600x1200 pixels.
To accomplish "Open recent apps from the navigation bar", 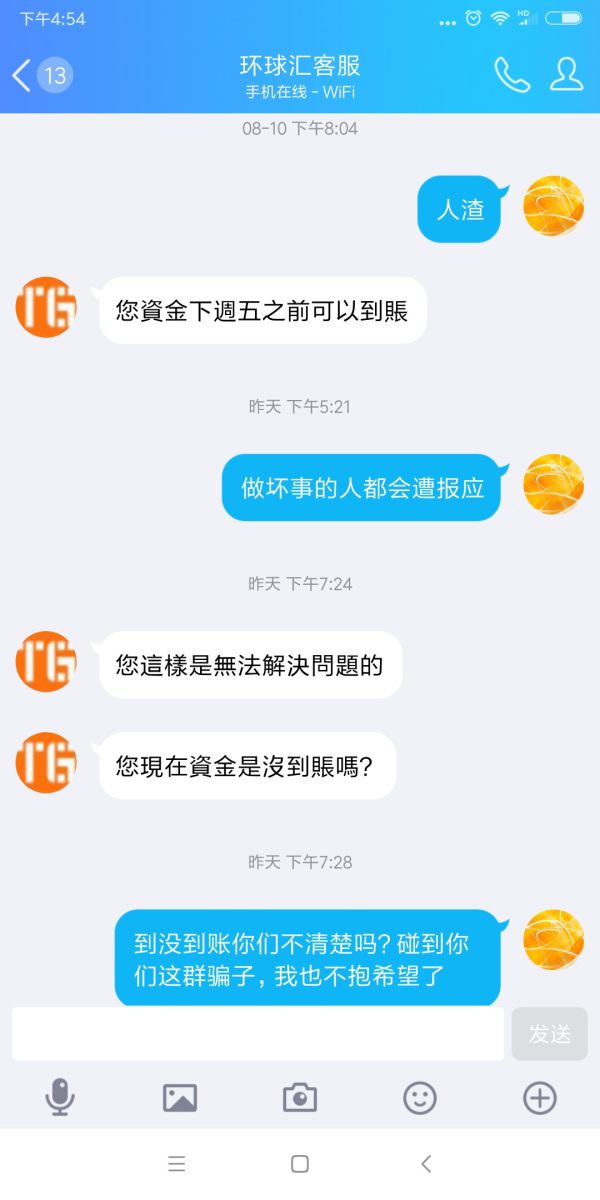I will 177,1164.
